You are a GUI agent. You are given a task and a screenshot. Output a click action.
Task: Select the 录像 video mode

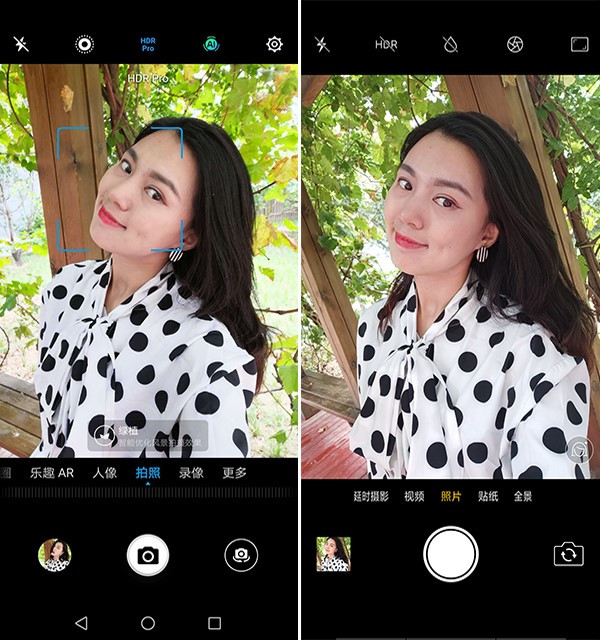tap(191, 473)
